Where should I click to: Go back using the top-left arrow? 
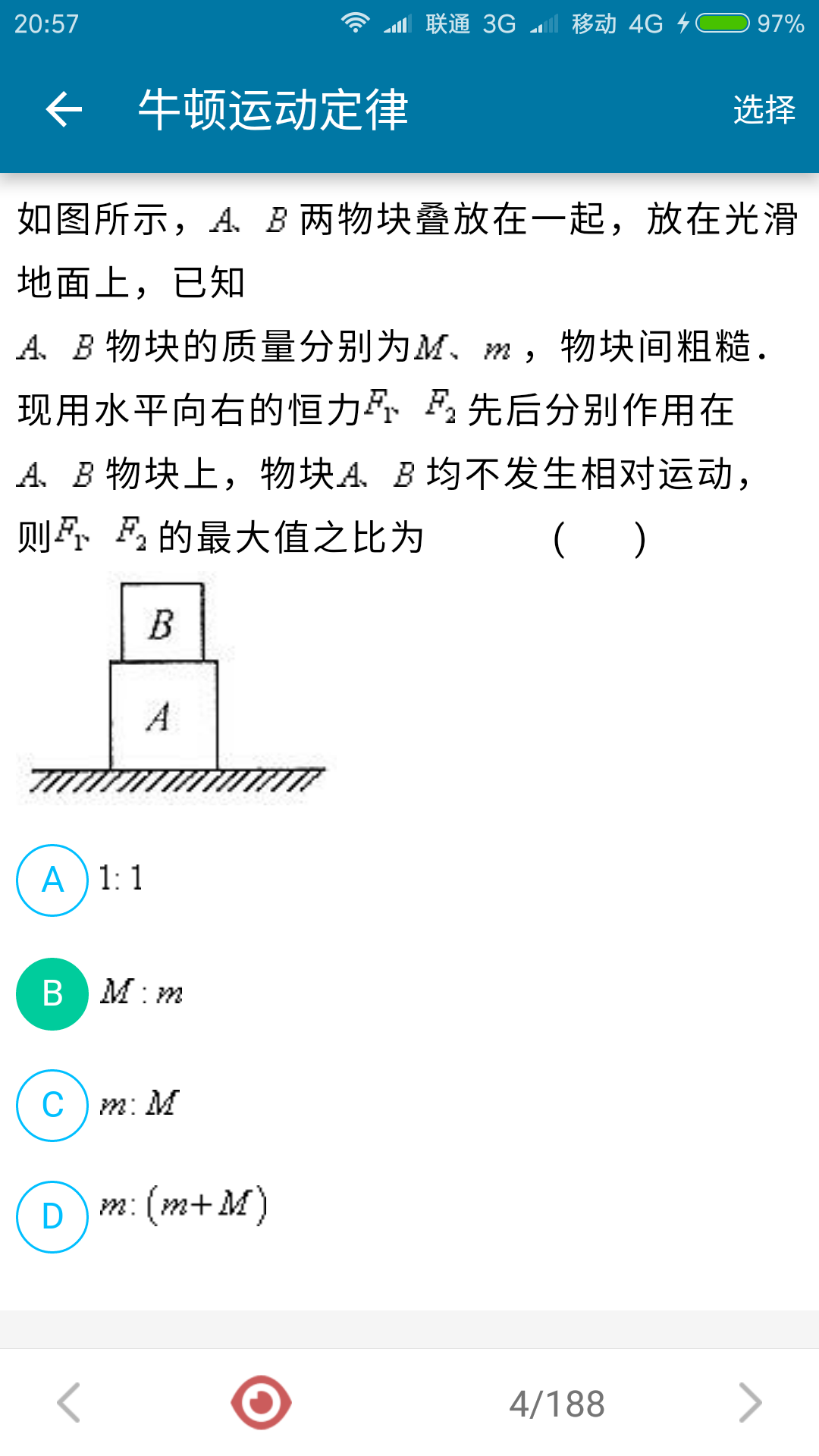[64, 110]
